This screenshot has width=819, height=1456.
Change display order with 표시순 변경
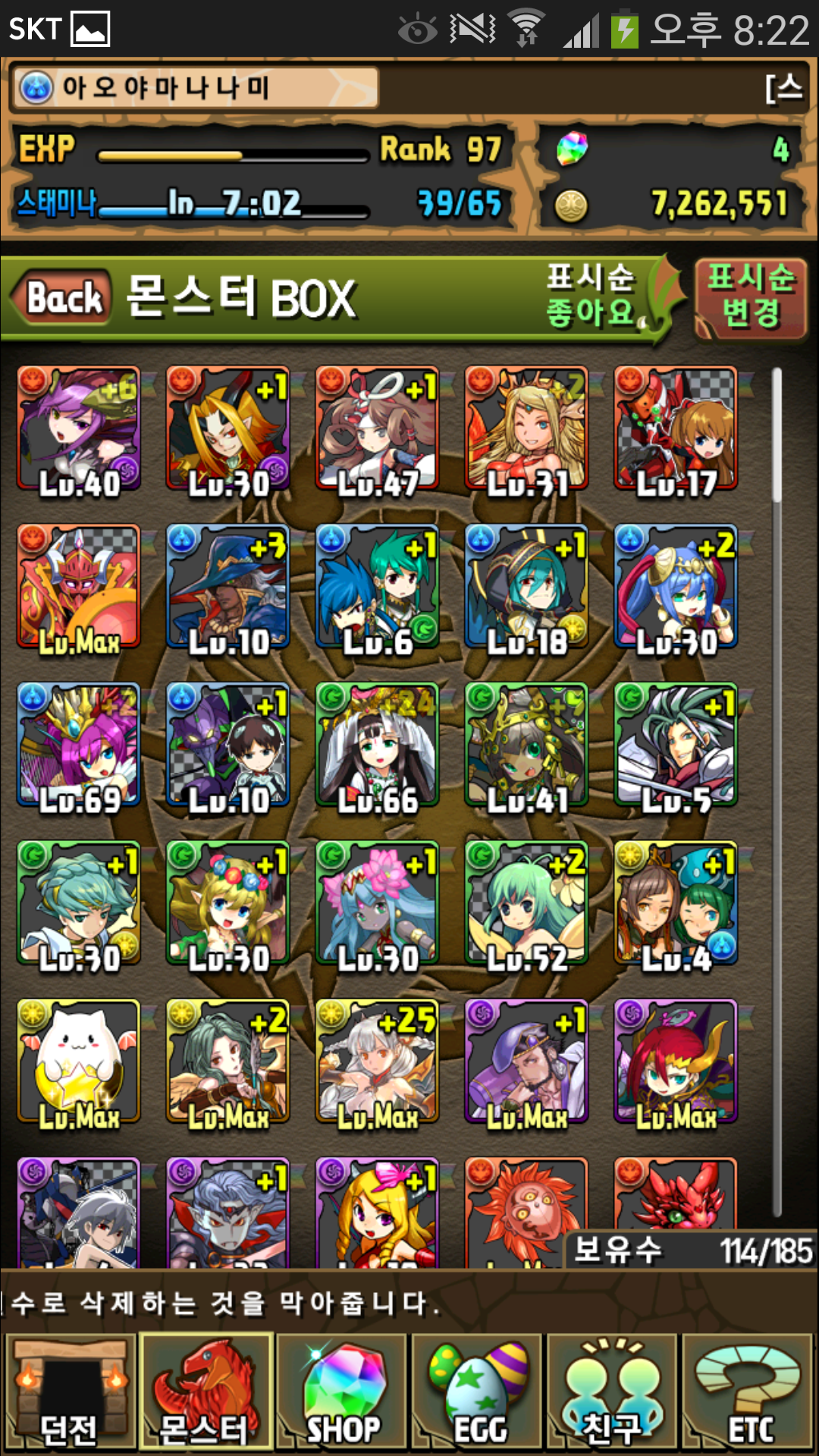click(751, 296)
